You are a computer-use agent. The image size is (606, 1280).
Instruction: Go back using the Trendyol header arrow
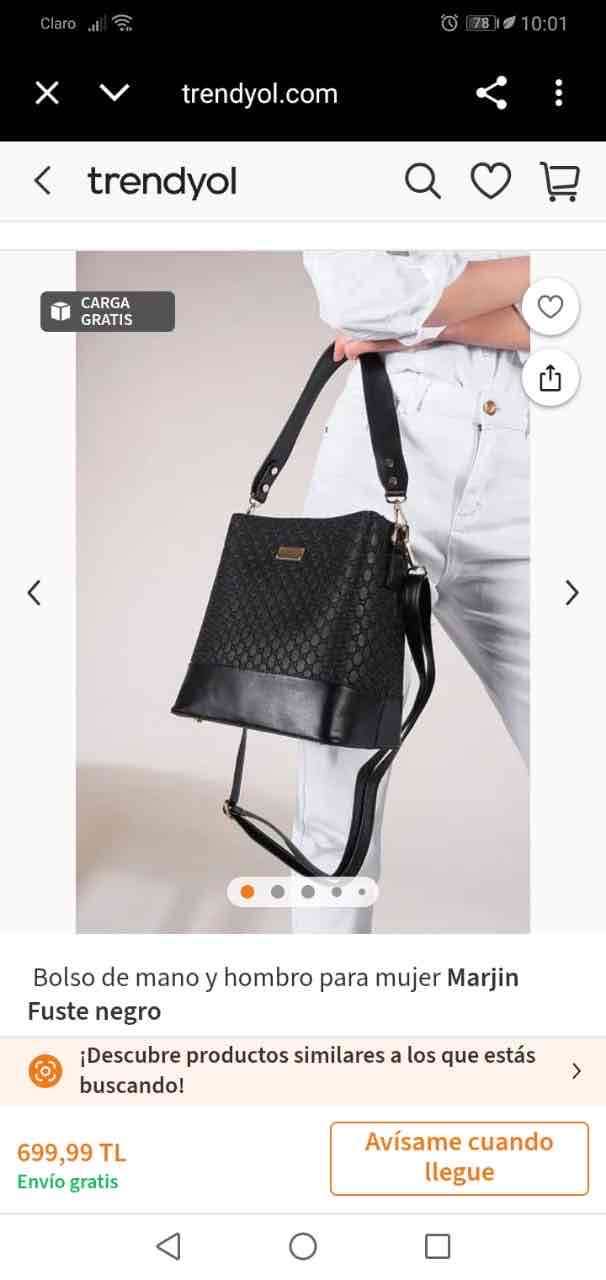point(42,181)
